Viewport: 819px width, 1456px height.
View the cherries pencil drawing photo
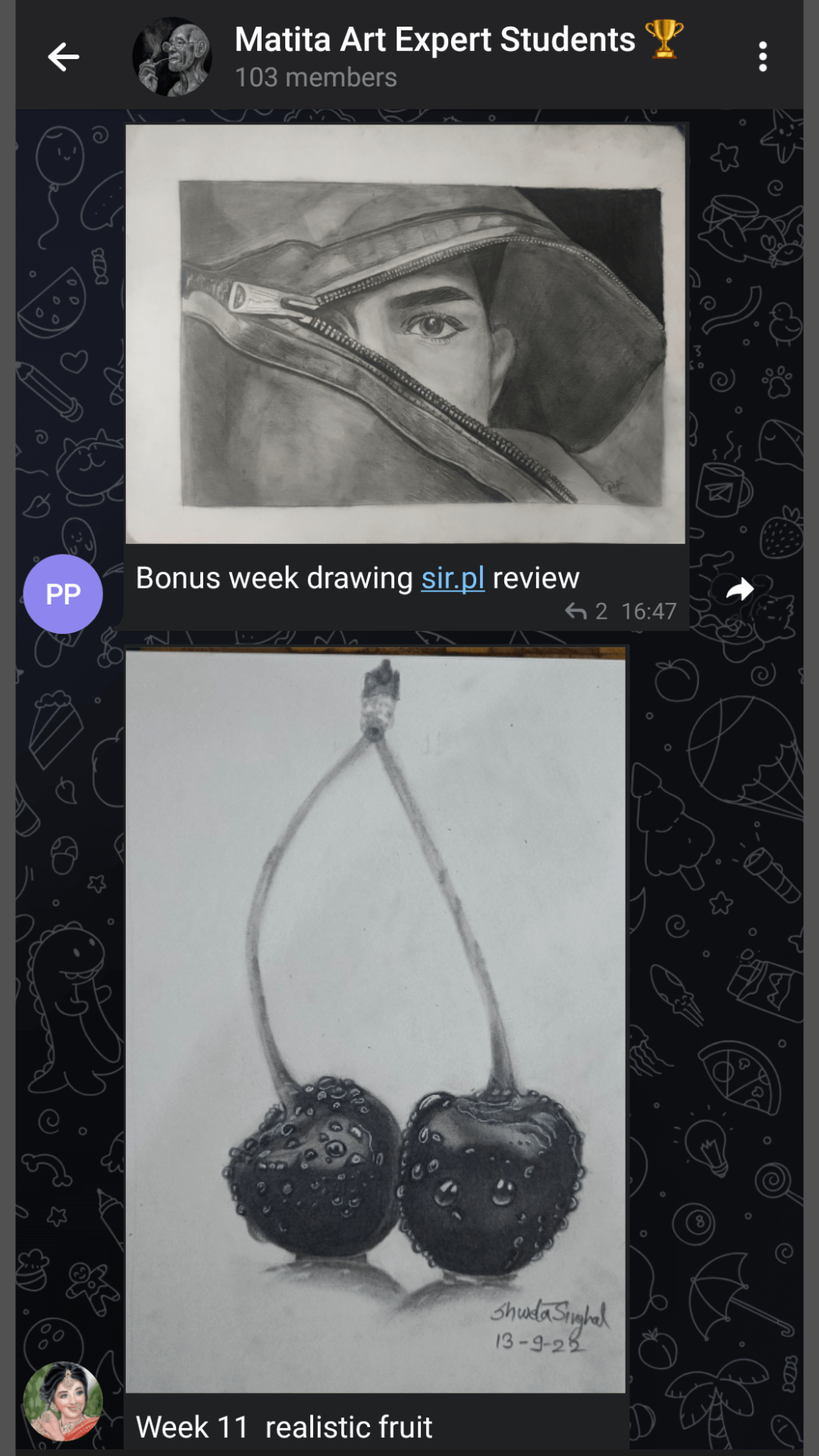click(375, 1020)
